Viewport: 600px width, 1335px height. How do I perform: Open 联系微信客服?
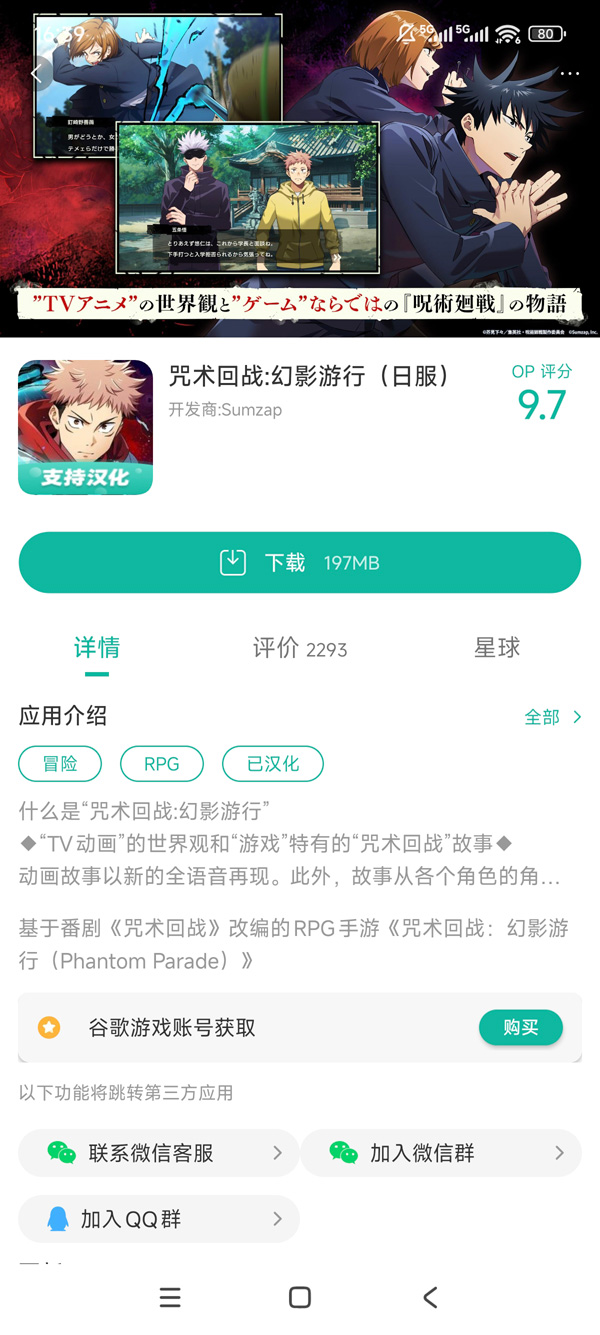tap(158, 1153)
